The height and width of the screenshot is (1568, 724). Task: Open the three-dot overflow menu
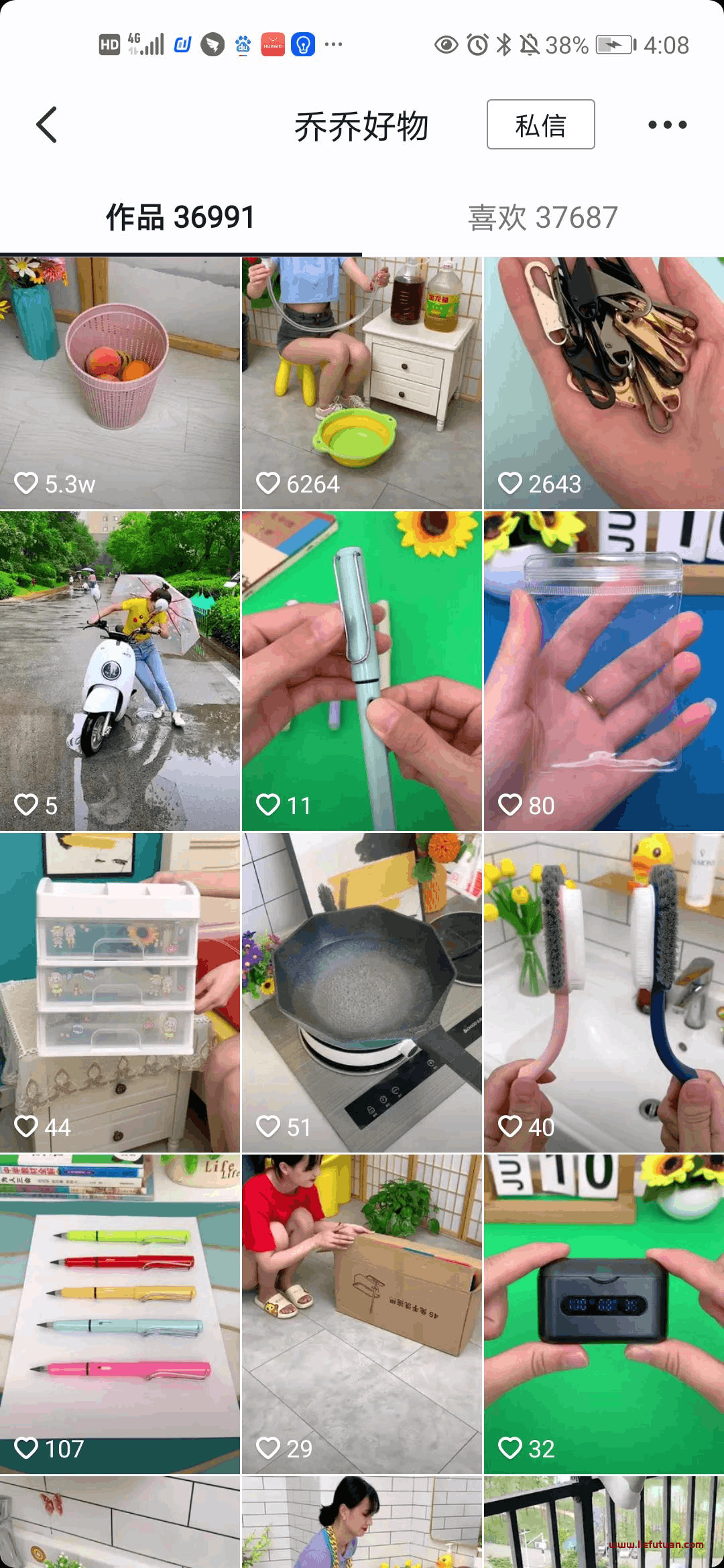(667, 125)
